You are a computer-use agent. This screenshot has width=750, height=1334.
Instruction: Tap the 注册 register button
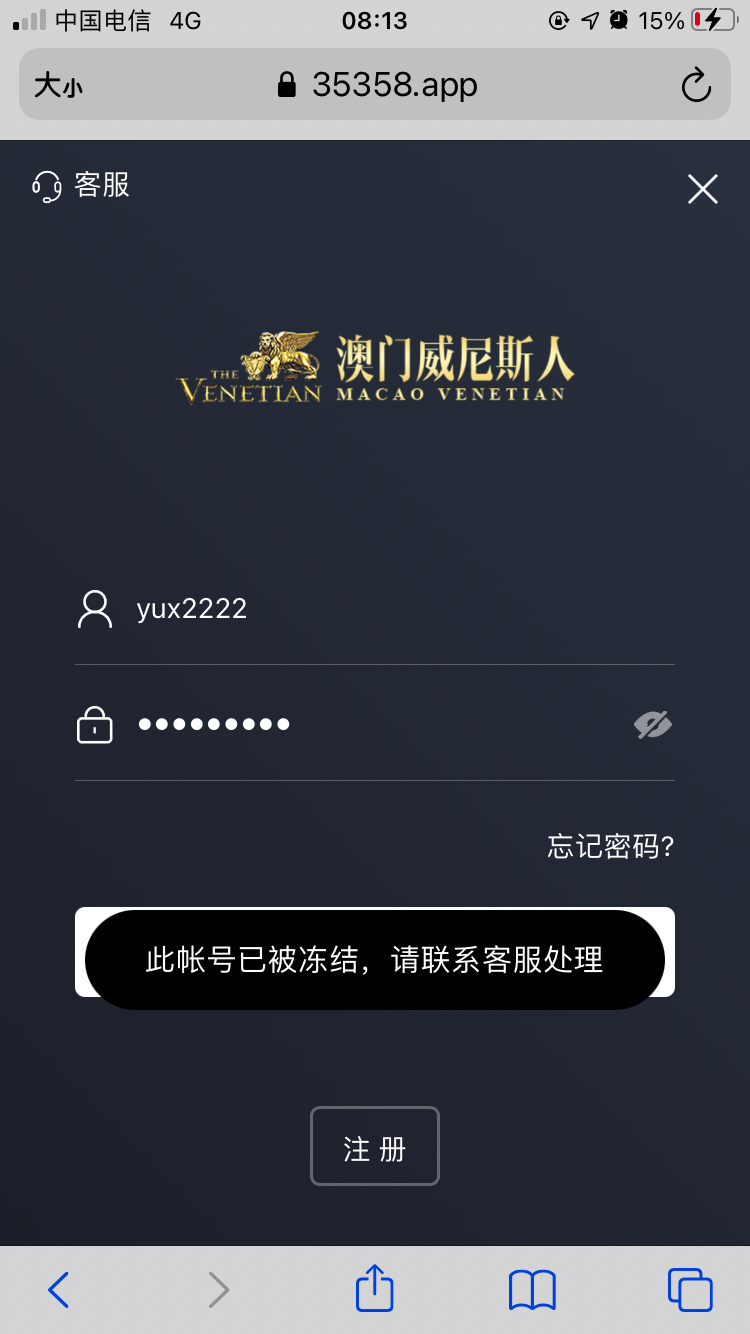[375, 1146]
